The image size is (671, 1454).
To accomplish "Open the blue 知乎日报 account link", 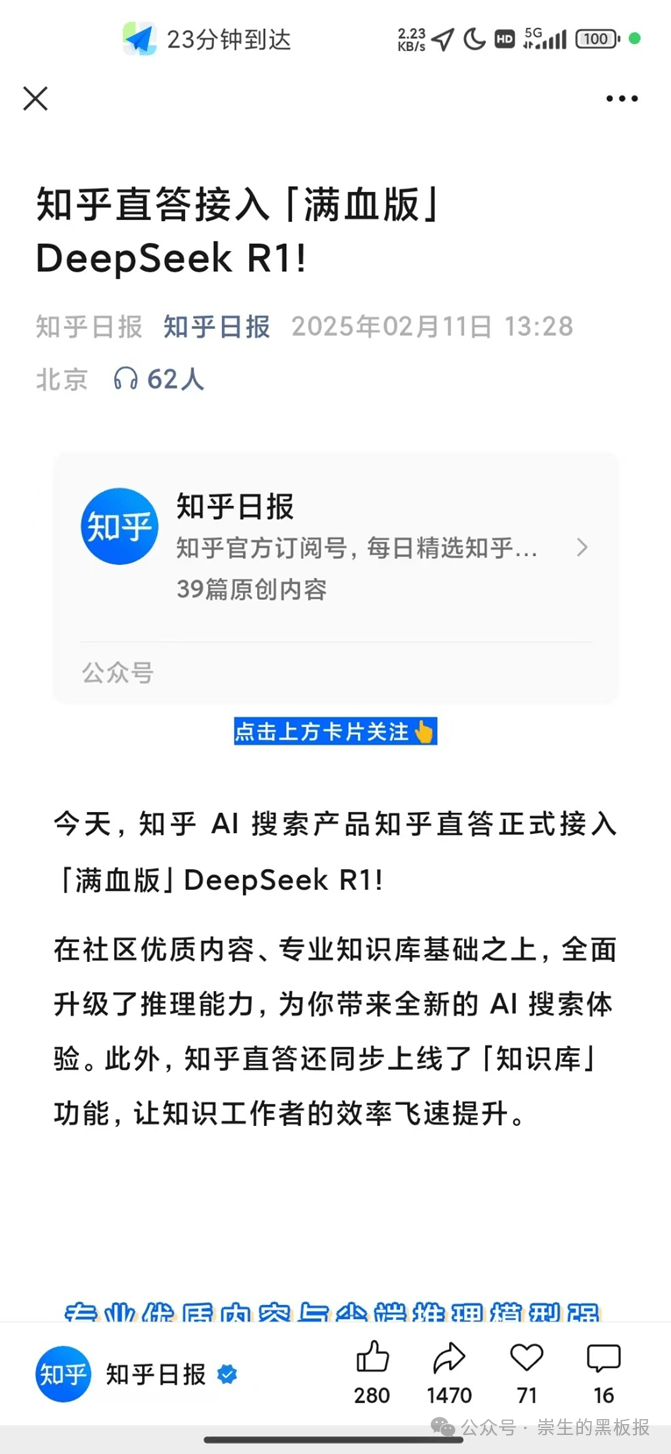I will (x=217, y=326).
